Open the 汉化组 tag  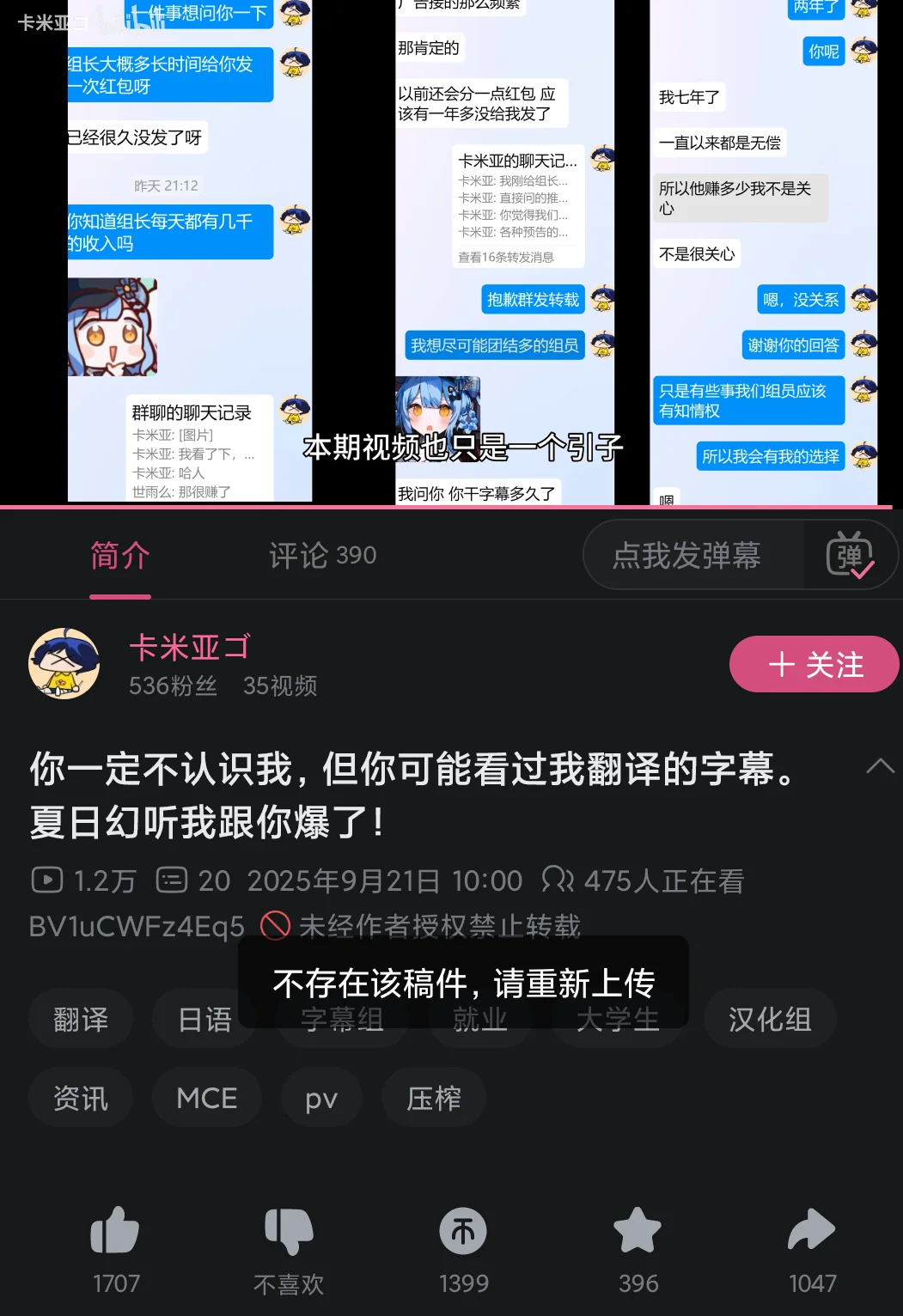769,1020
